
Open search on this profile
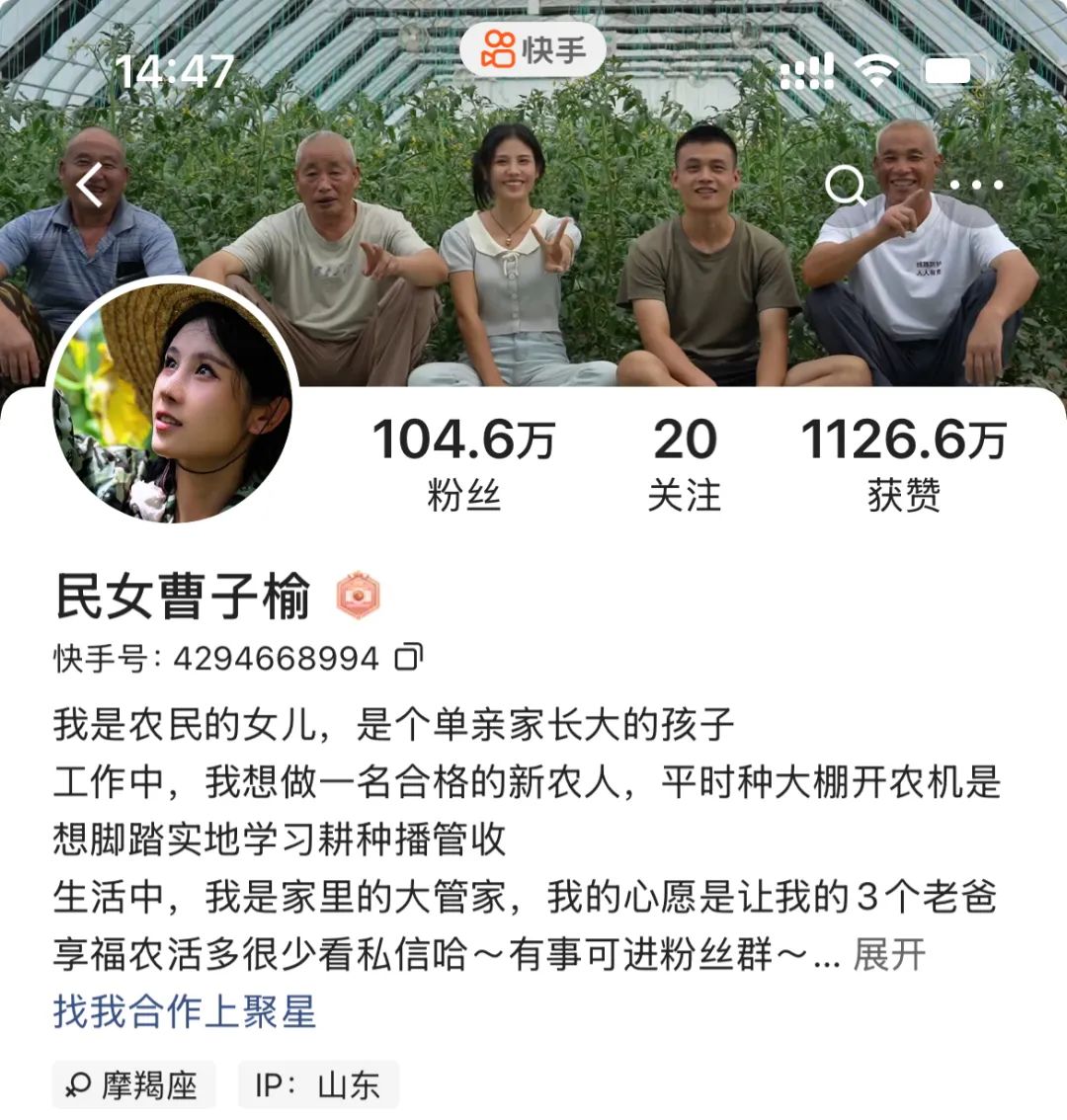845,185
